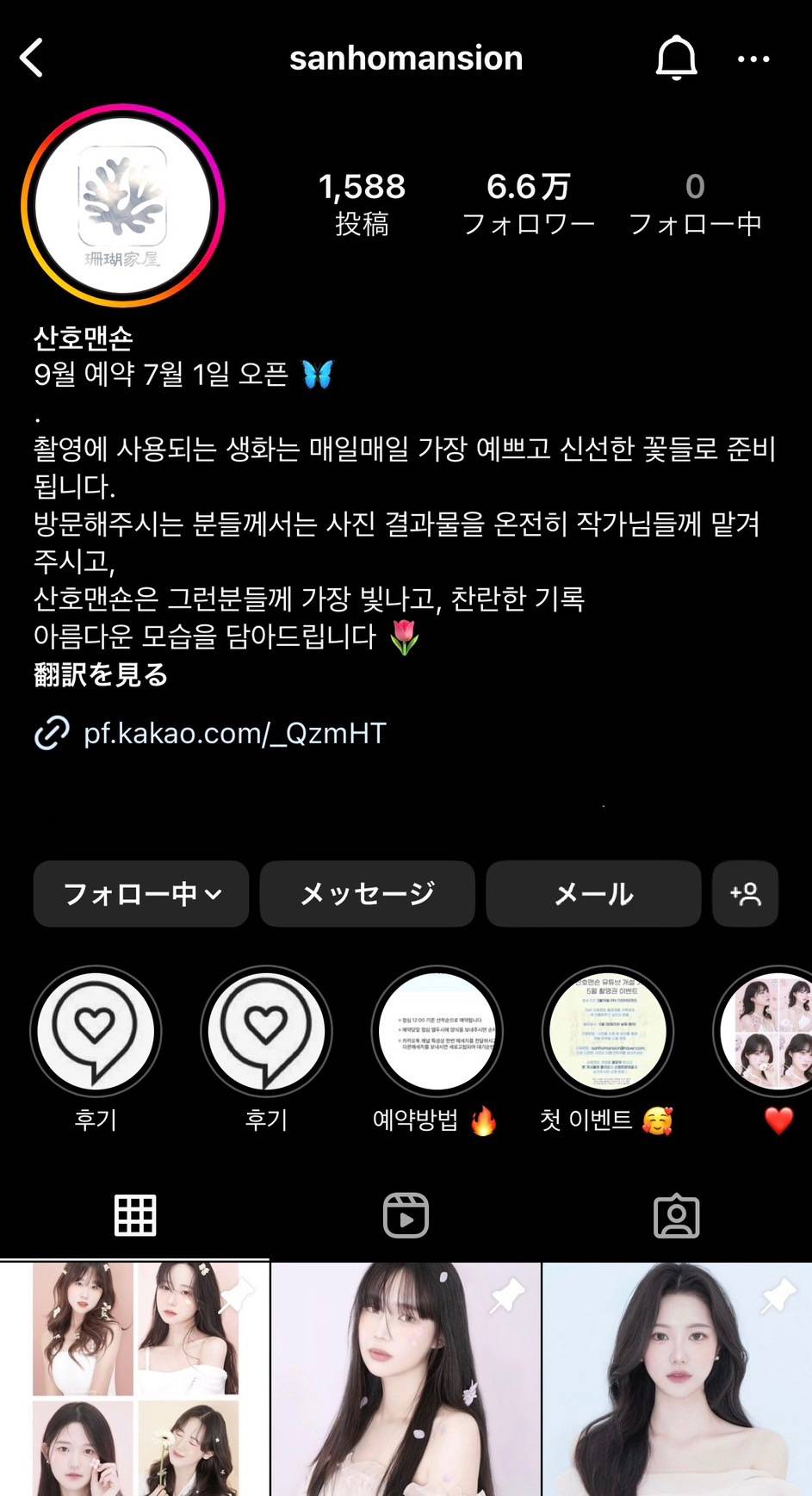Expand the フォロー中 following options button

[x=141, y=894]
